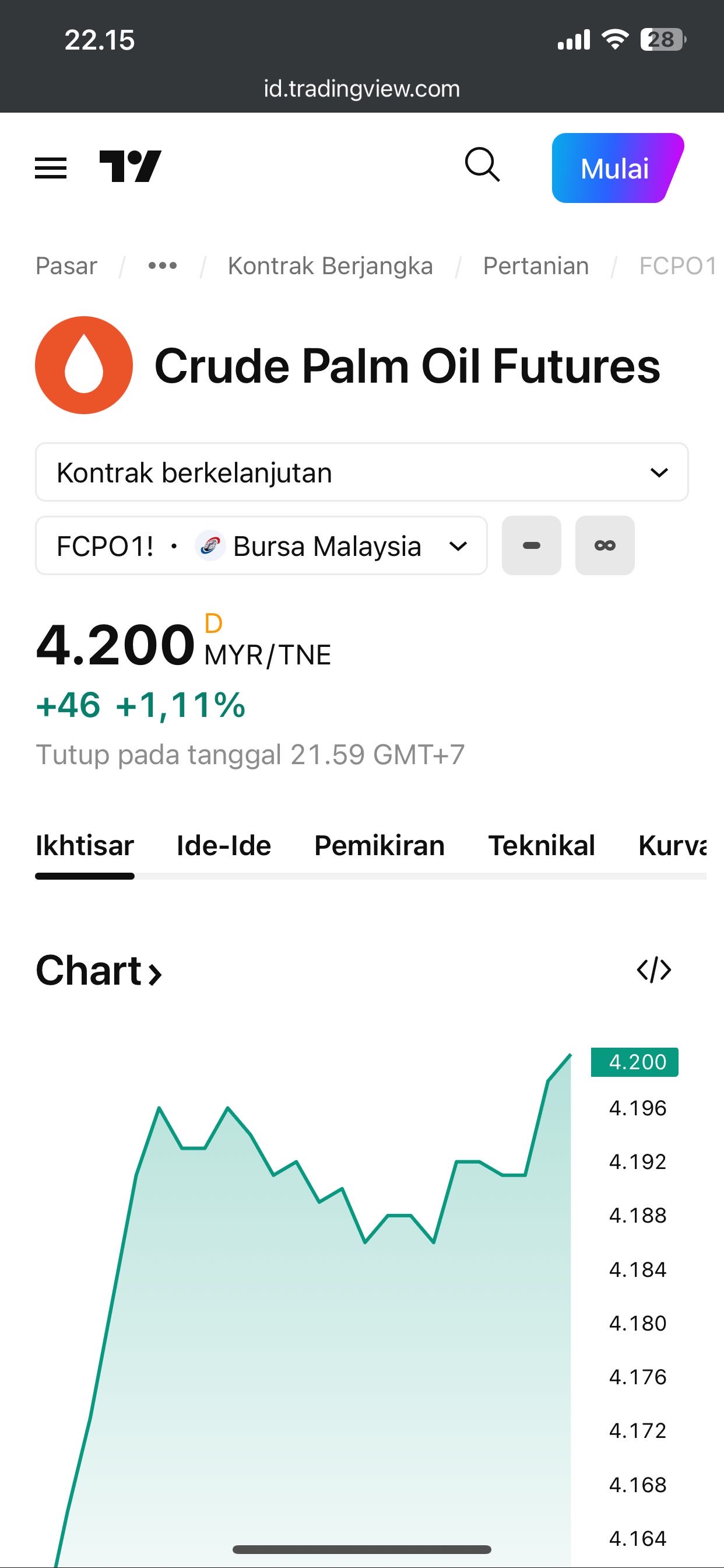Image resolution: width=724 pixels, height=1568 pixels.
Task: Expand the breadcrumb ellipsis
Action: point(163,266)
